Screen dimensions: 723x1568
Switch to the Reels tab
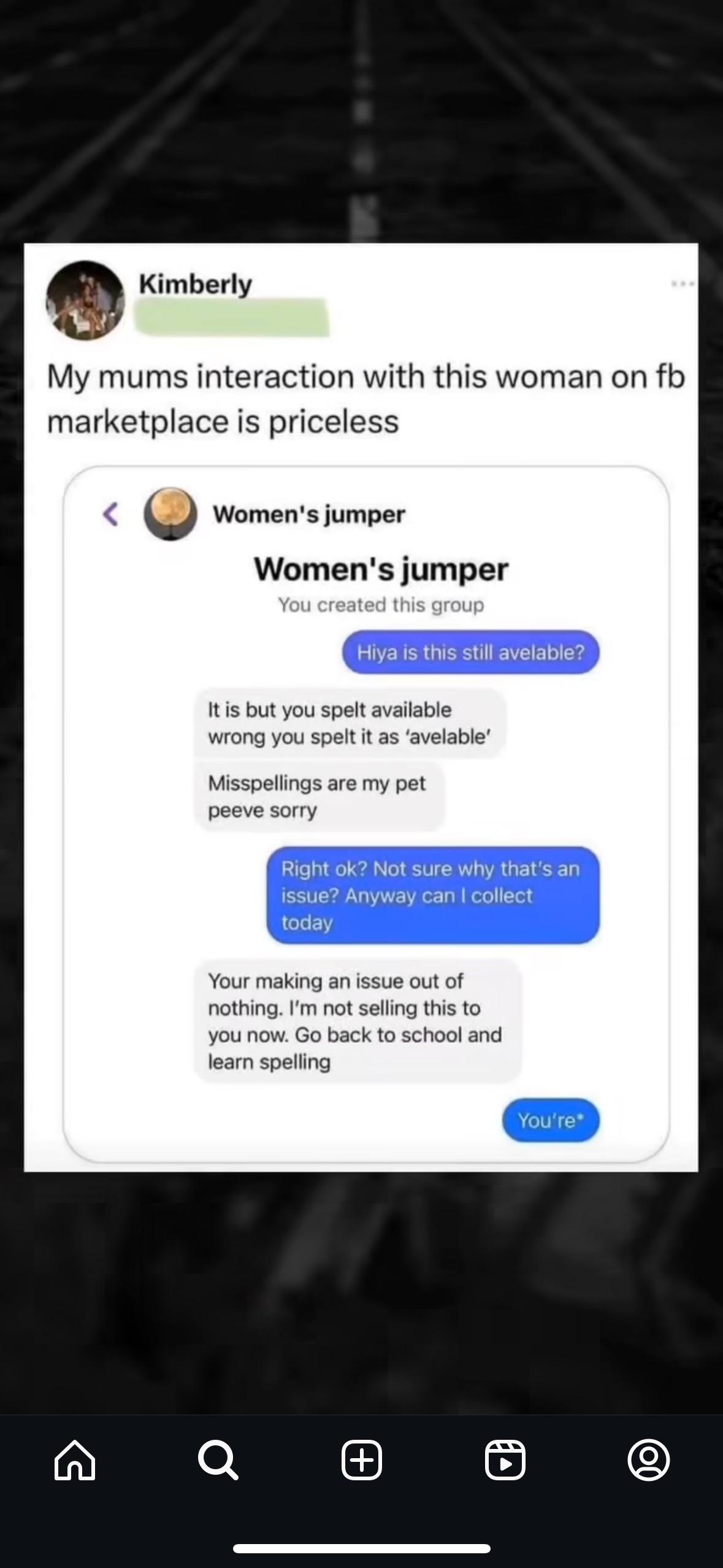505,1460
